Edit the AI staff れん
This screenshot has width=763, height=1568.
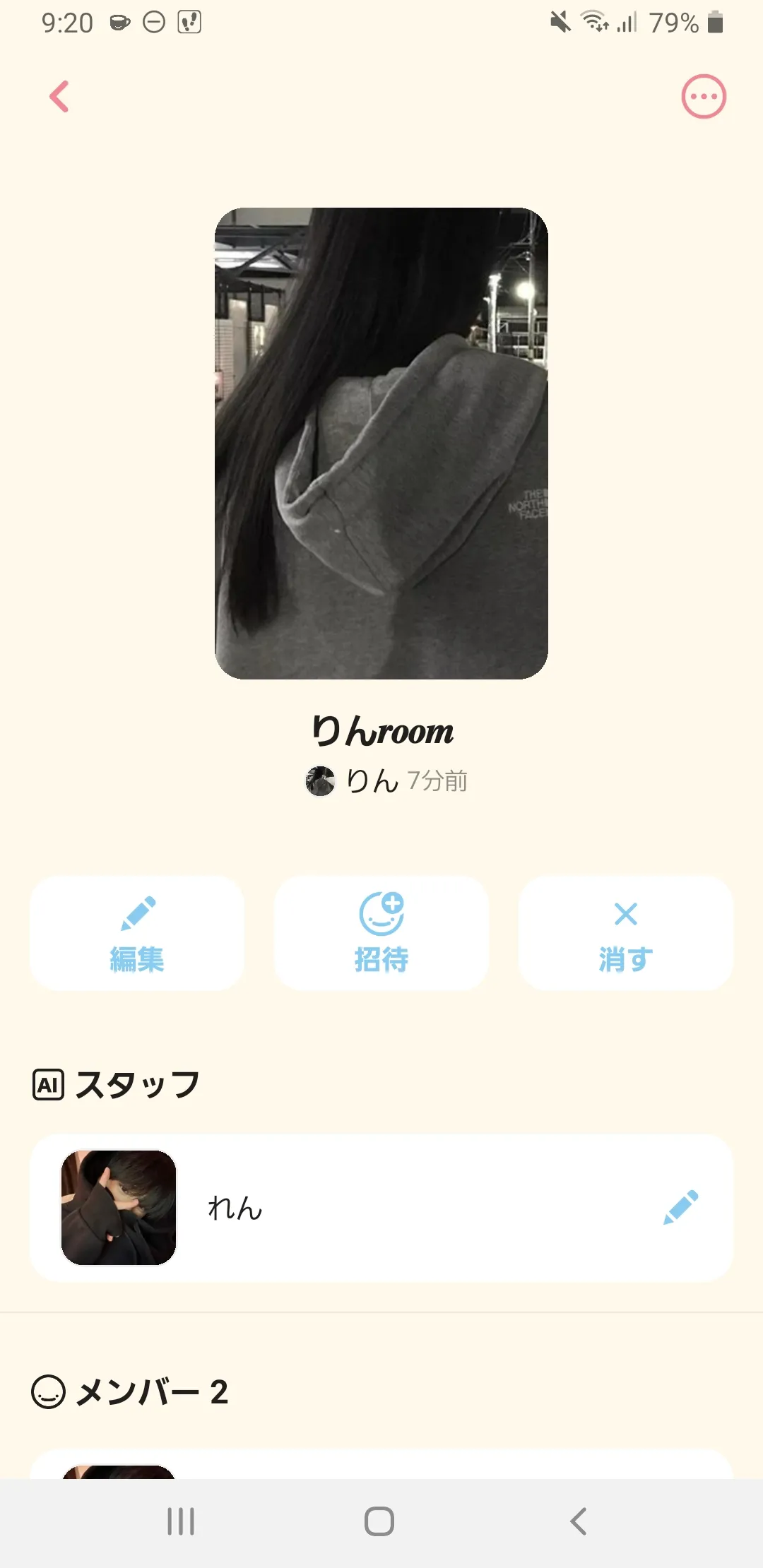click(680, 1208)
